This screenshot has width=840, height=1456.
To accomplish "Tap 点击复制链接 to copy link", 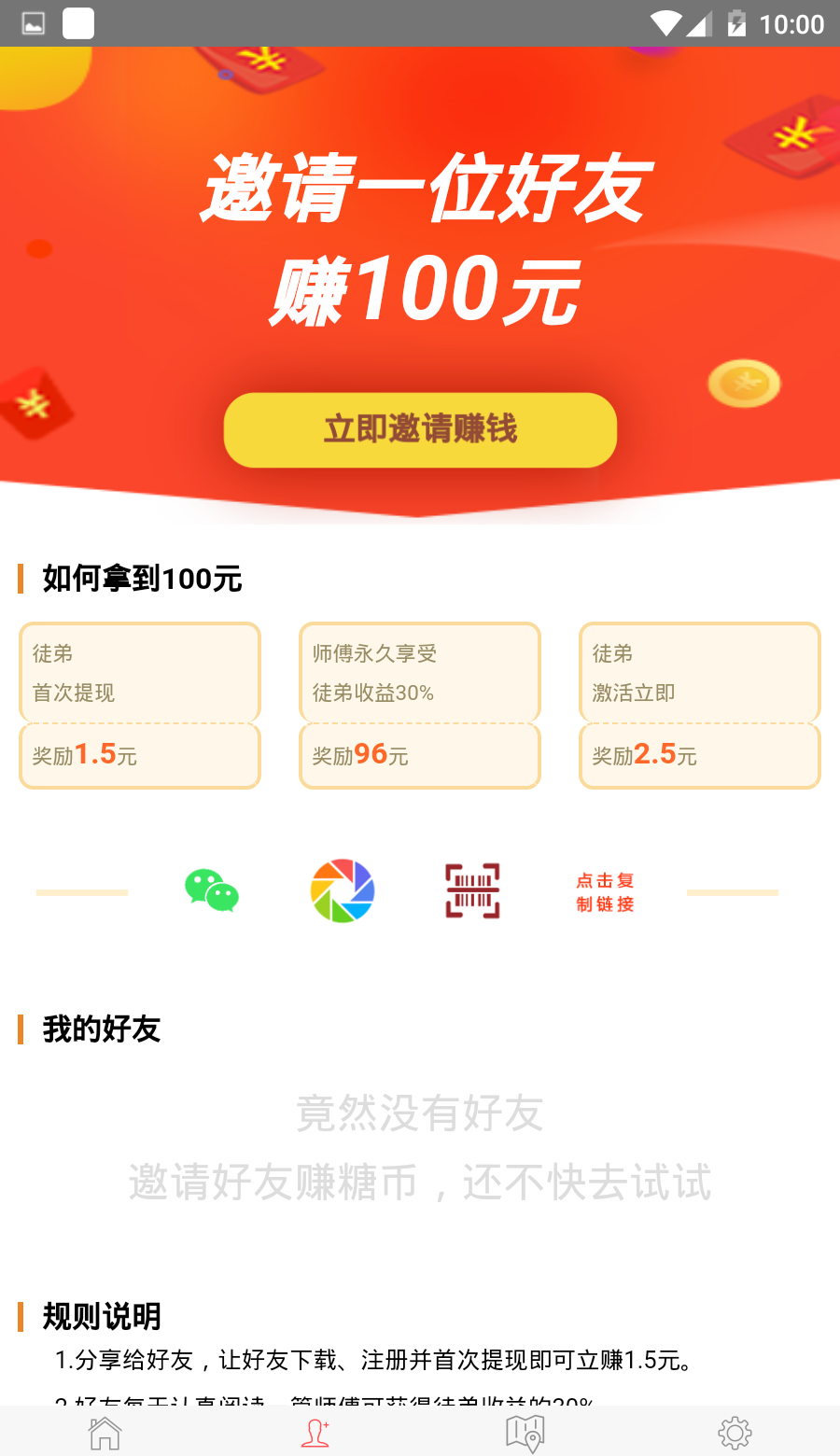I will (605, 892).
